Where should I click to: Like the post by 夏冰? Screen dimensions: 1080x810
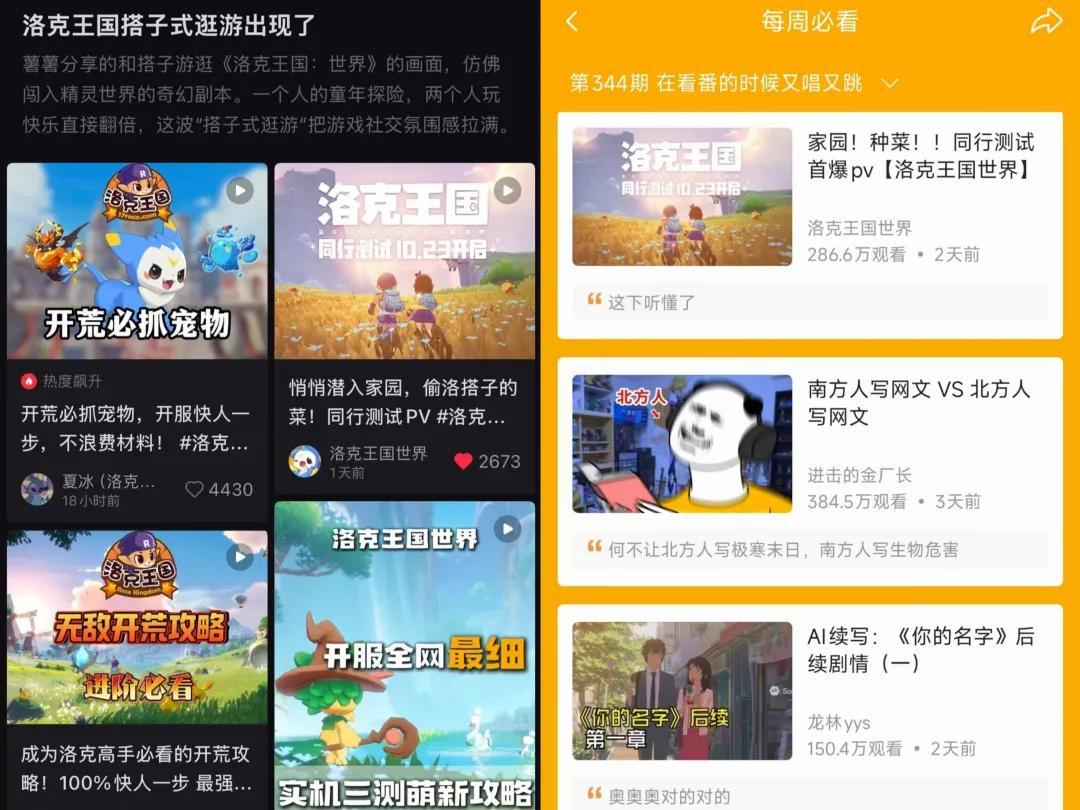click(x=195, y=489)
